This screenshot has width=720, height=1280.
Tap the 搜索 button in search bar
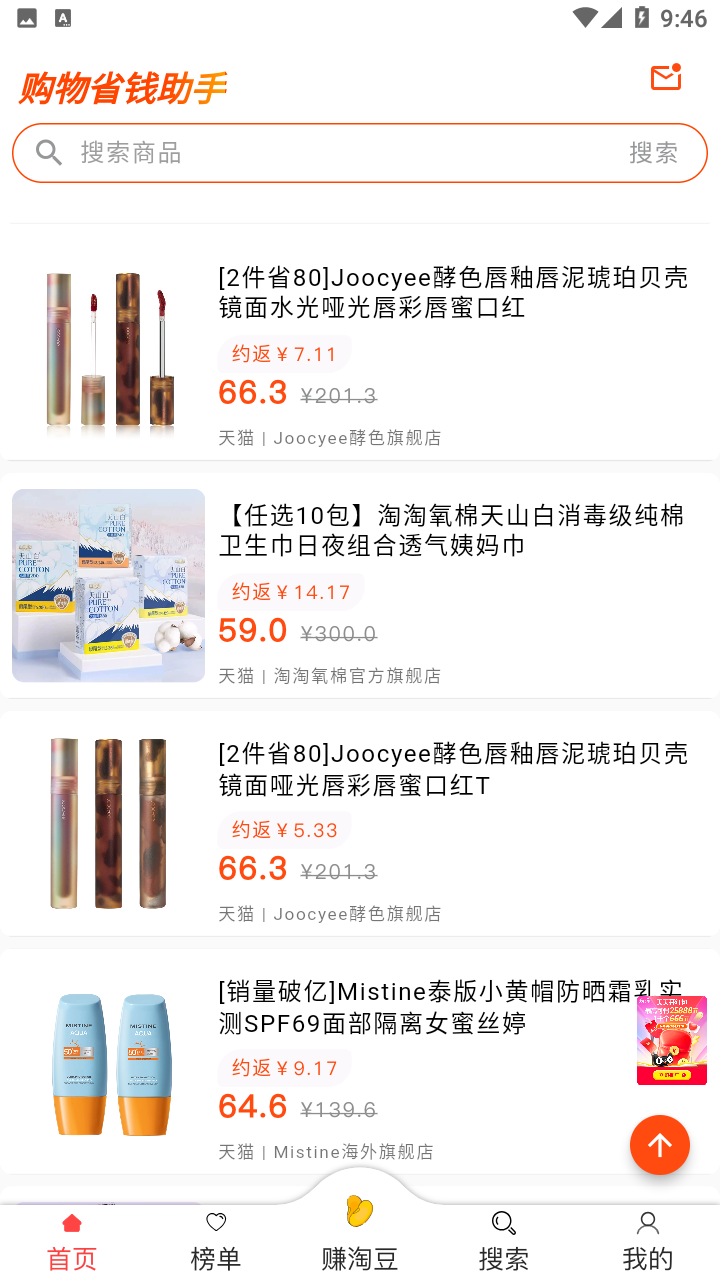[x=653, y=153]
